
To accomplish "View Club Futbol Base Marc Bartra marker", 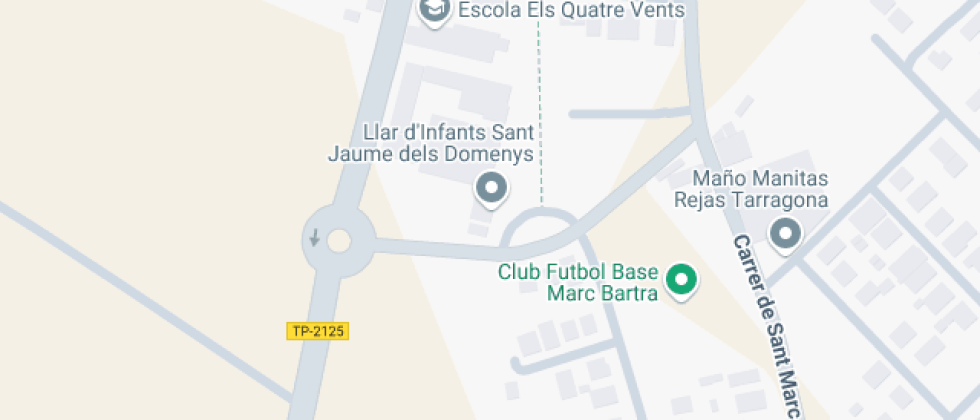I will (x=682, y=279).
